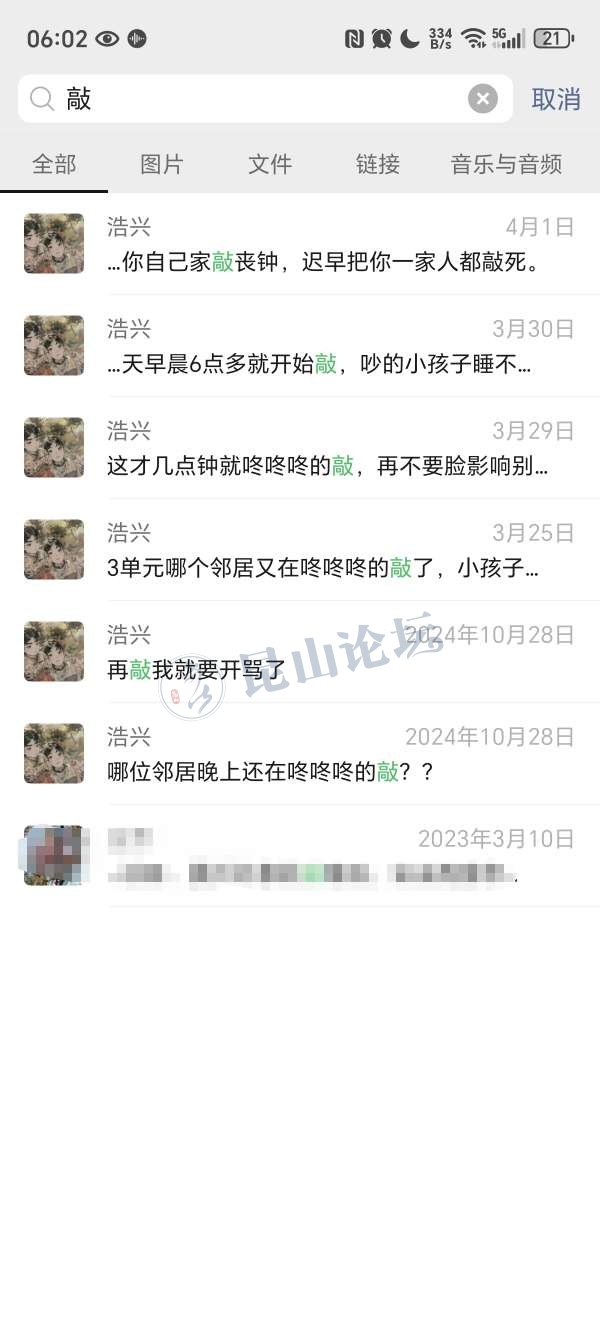Clear the search text with the X icon
The width and height of the screenshot is (600, 1326).
click(483, 99)
